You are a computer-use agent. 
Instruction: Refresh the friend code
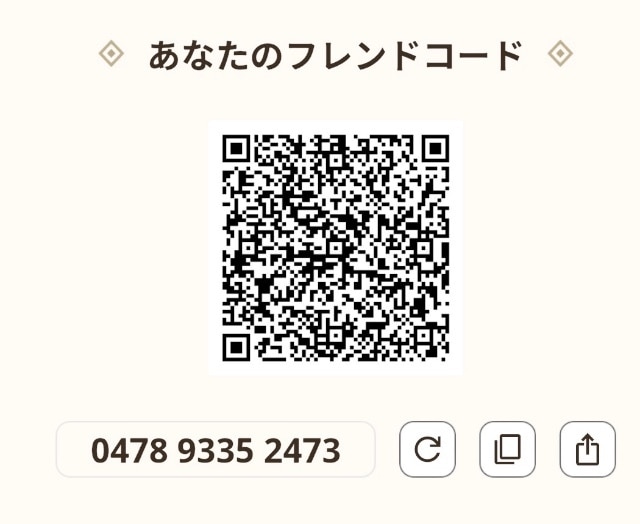click(x=427, y=450)
